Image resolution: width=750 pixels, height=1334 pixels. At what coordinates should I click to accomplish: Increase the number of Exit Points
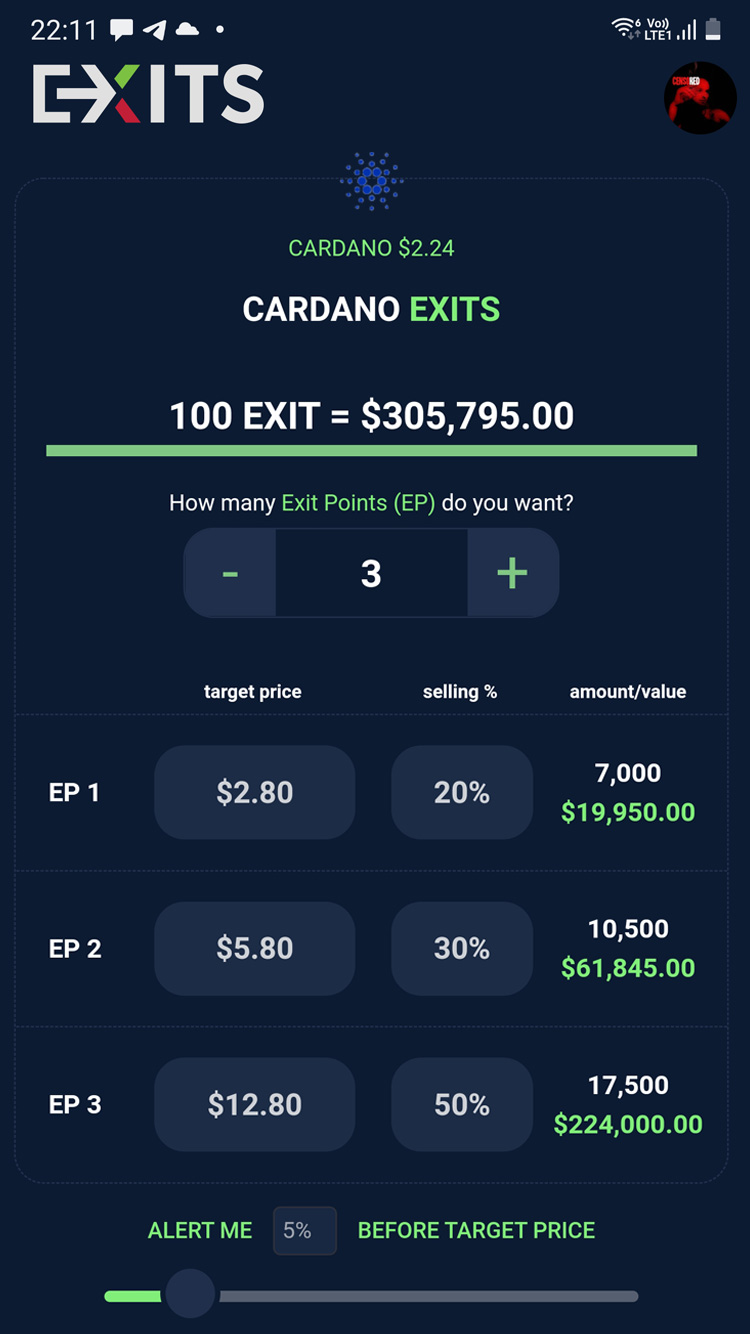pos(512,573)
